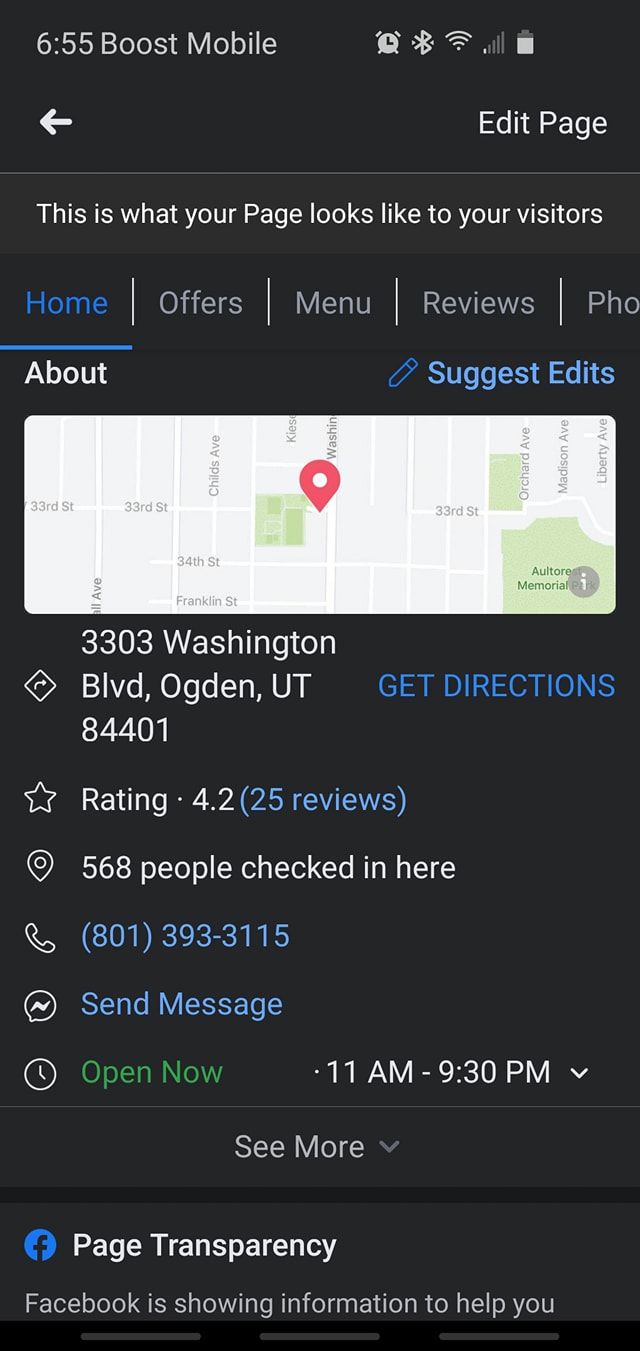Switch to the Home tab

pyautogui.click(x=67, y=303)
